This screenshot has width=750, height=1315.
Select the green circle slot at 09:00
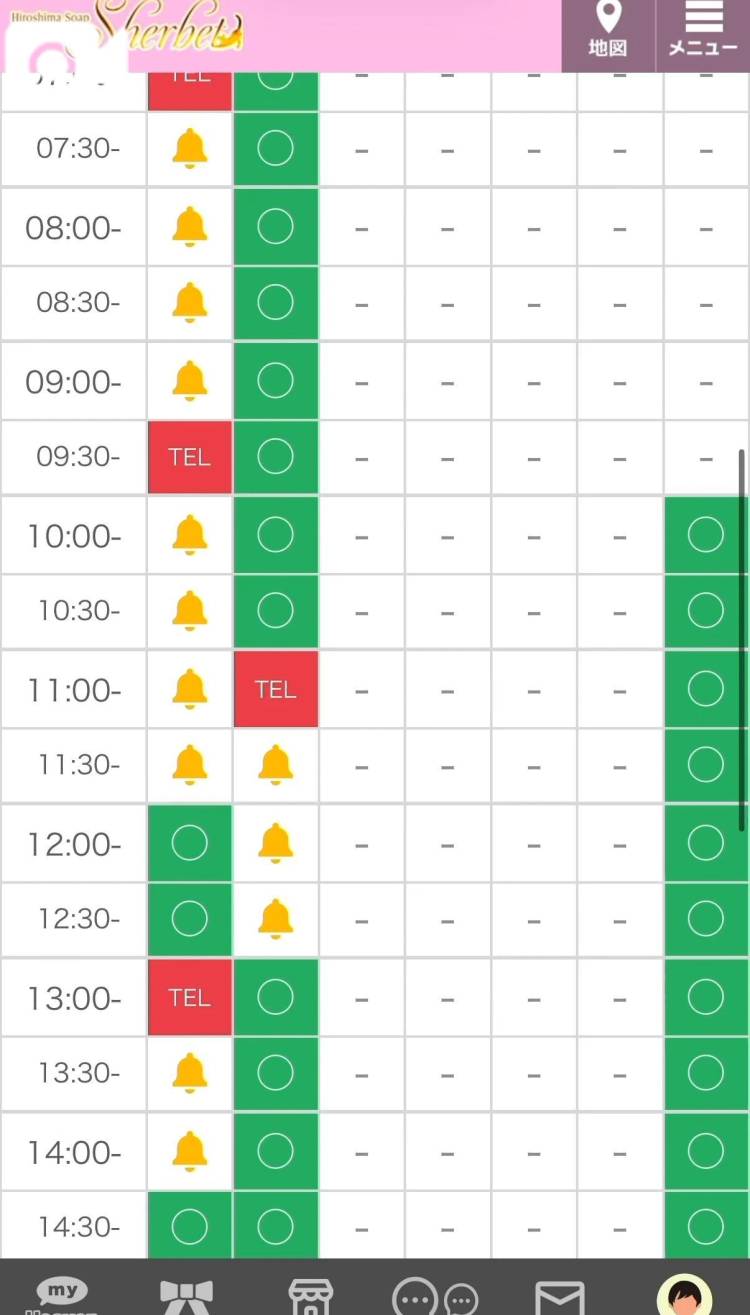tap(276, 380)
